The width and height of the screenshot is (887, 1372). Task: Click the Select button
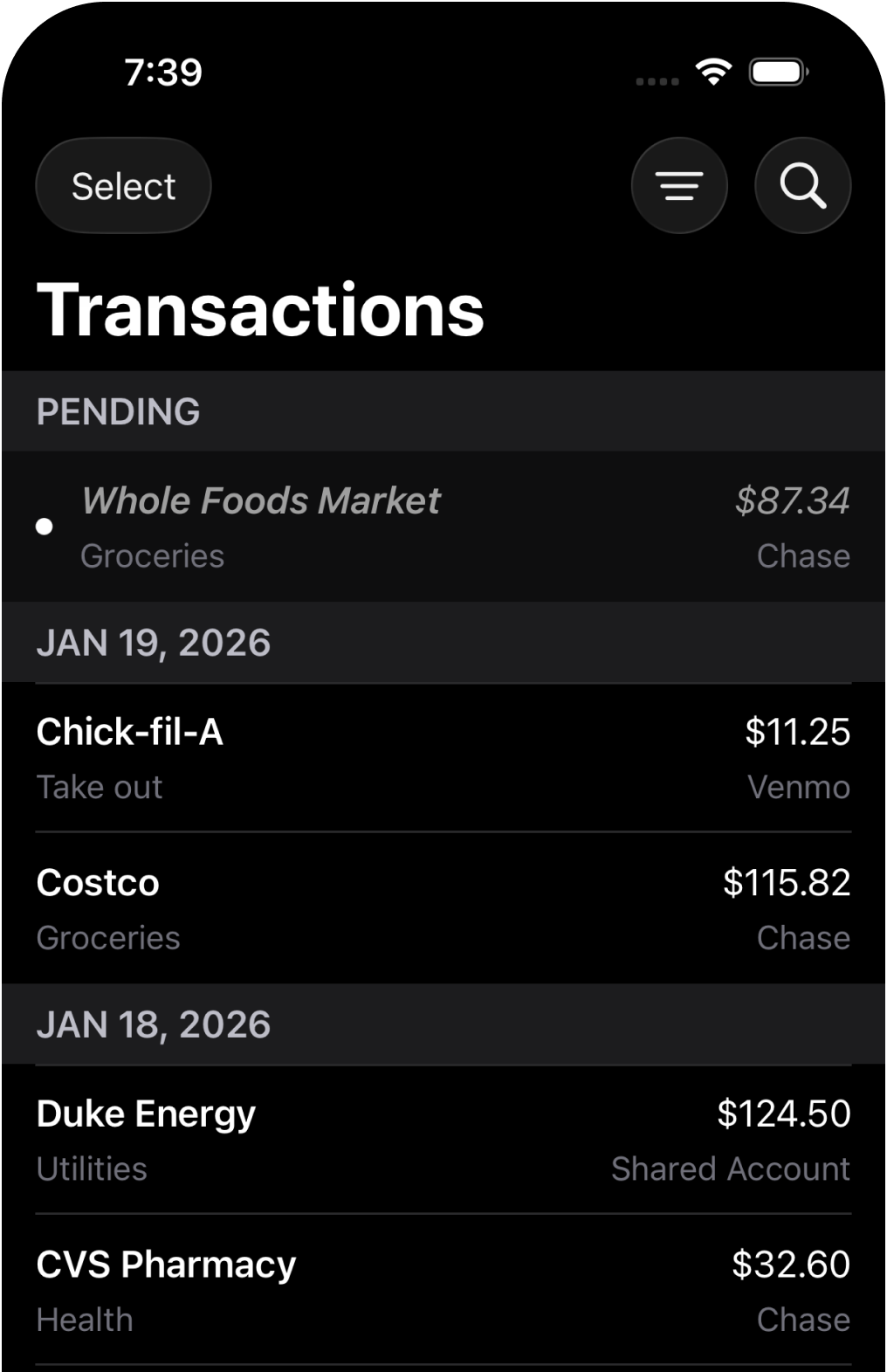click(122, 185)
